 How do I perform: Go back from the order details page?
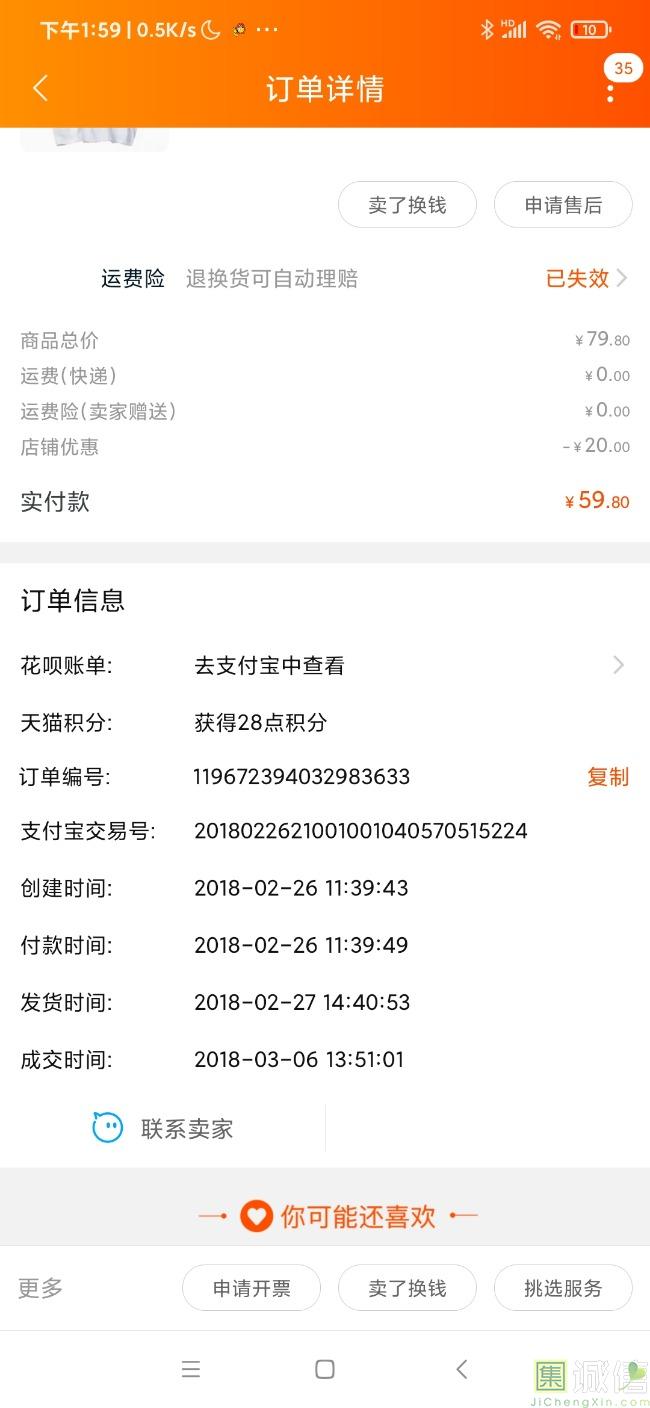40,88
